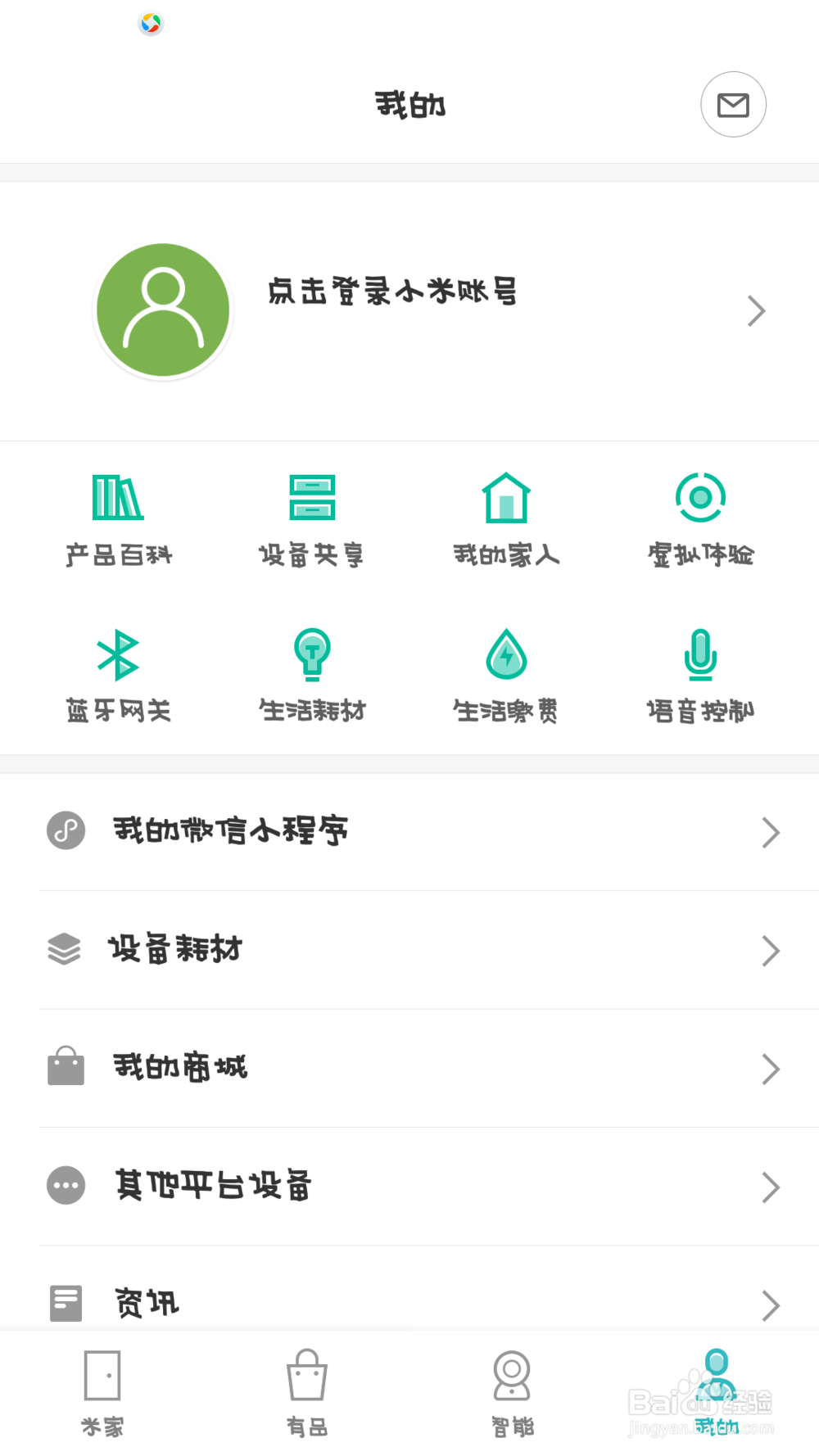Switch to the 有品 tab
Image resolution: width=819 pixels, height=1456 pixels.
click(307, 1394)
